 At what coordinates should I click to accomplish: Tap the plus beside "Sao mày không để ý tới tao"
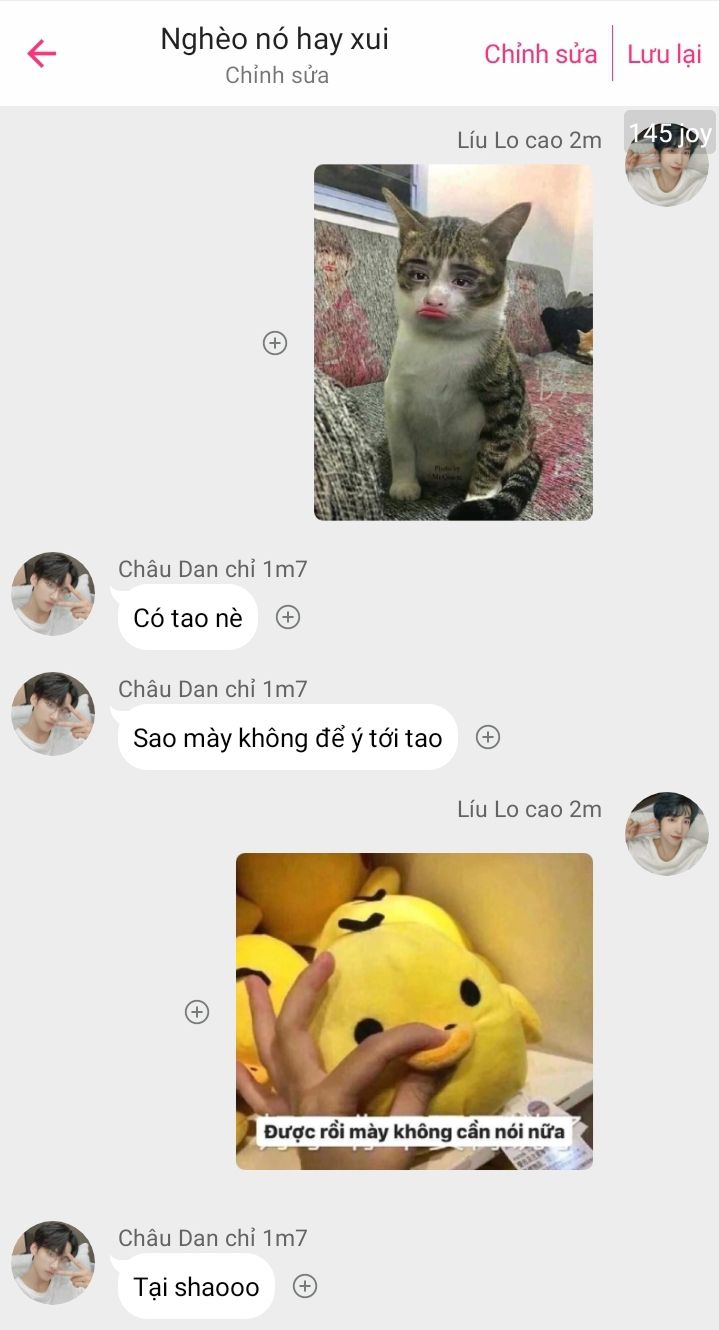488,737
